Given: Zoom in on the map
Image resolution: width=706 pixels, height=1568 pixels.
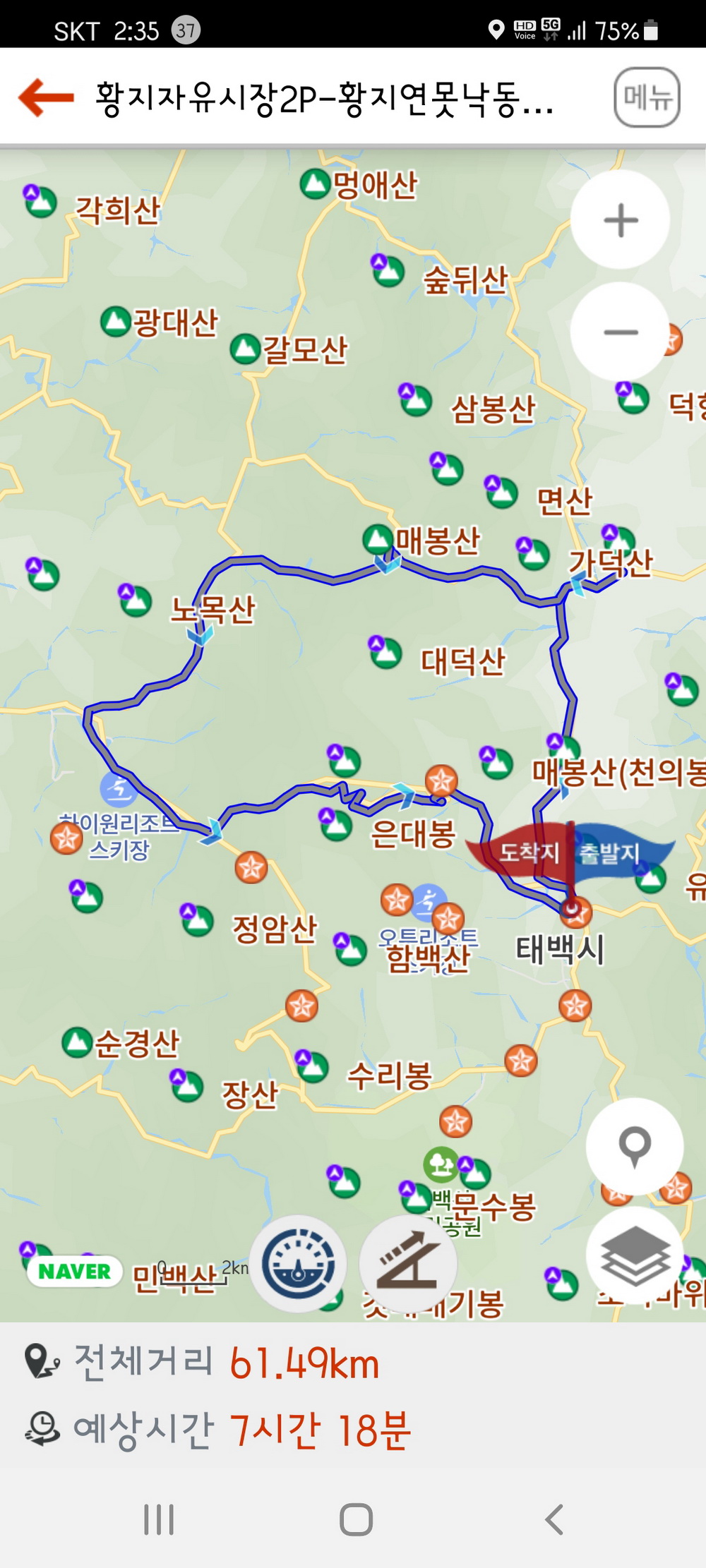Looking at the screenshot, I should pos(620,219).
